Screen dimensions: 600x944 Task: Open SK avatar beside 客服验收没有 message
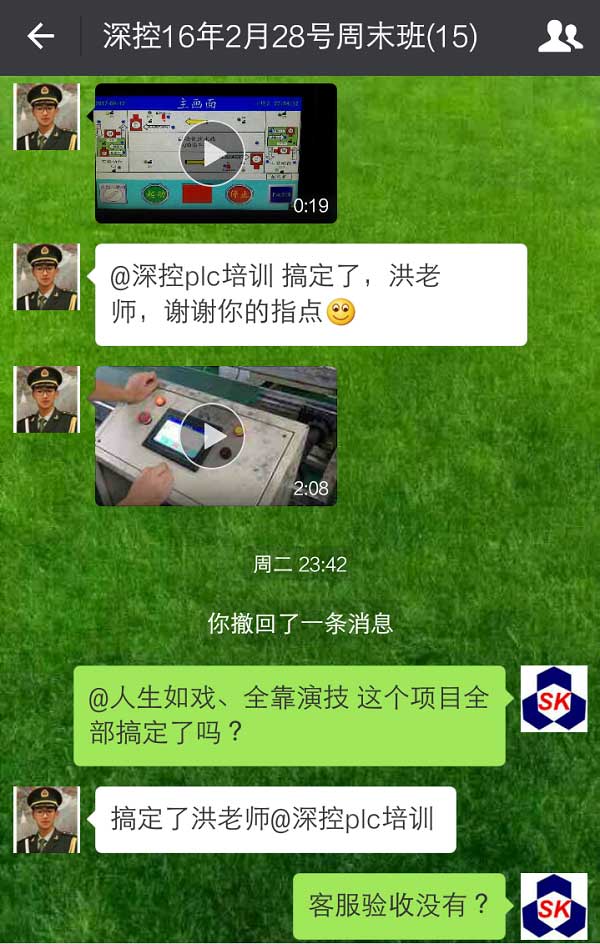click(x=554, y=906)
